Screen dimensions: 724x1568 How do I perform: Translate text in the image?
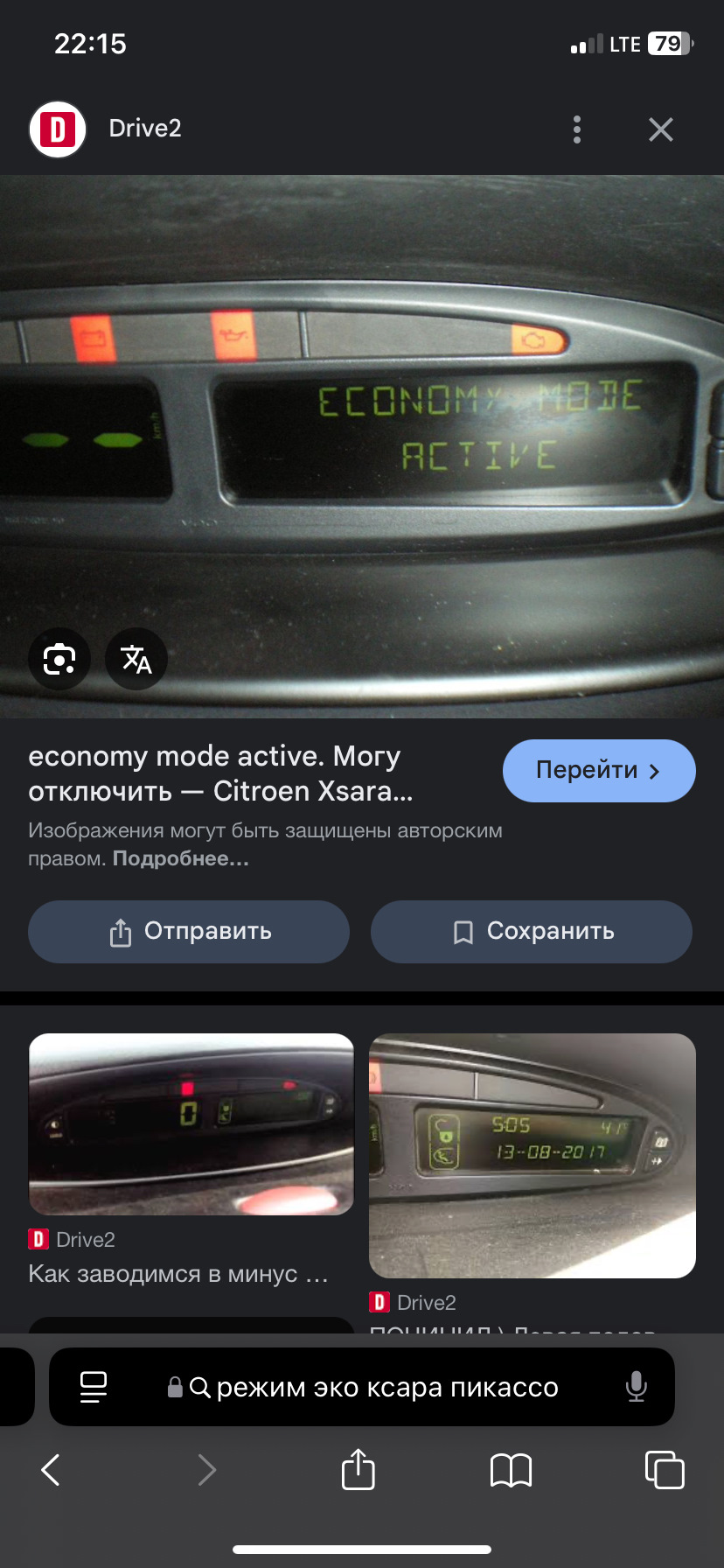coord(136,659)
